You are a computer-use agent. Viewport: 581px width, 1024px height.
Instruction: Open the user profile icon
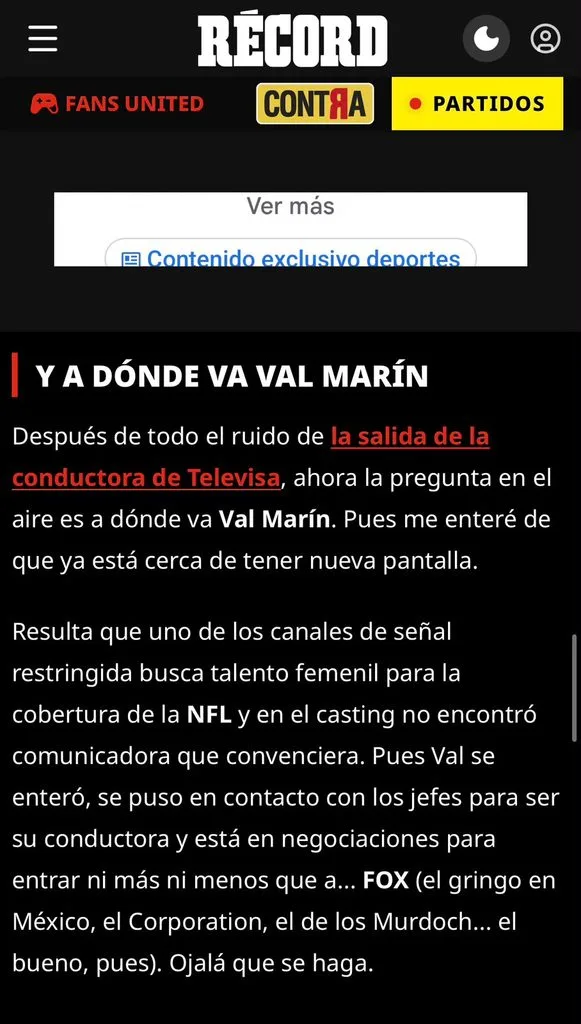click(x=545, y=39)
